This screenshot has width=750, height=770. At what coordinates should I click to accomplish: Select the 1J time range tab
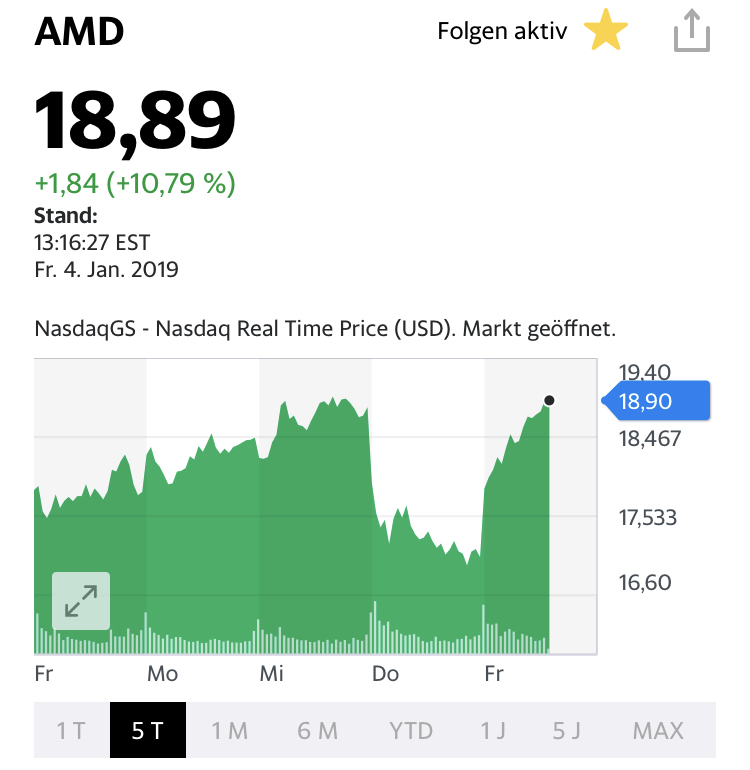click(491, 730)
